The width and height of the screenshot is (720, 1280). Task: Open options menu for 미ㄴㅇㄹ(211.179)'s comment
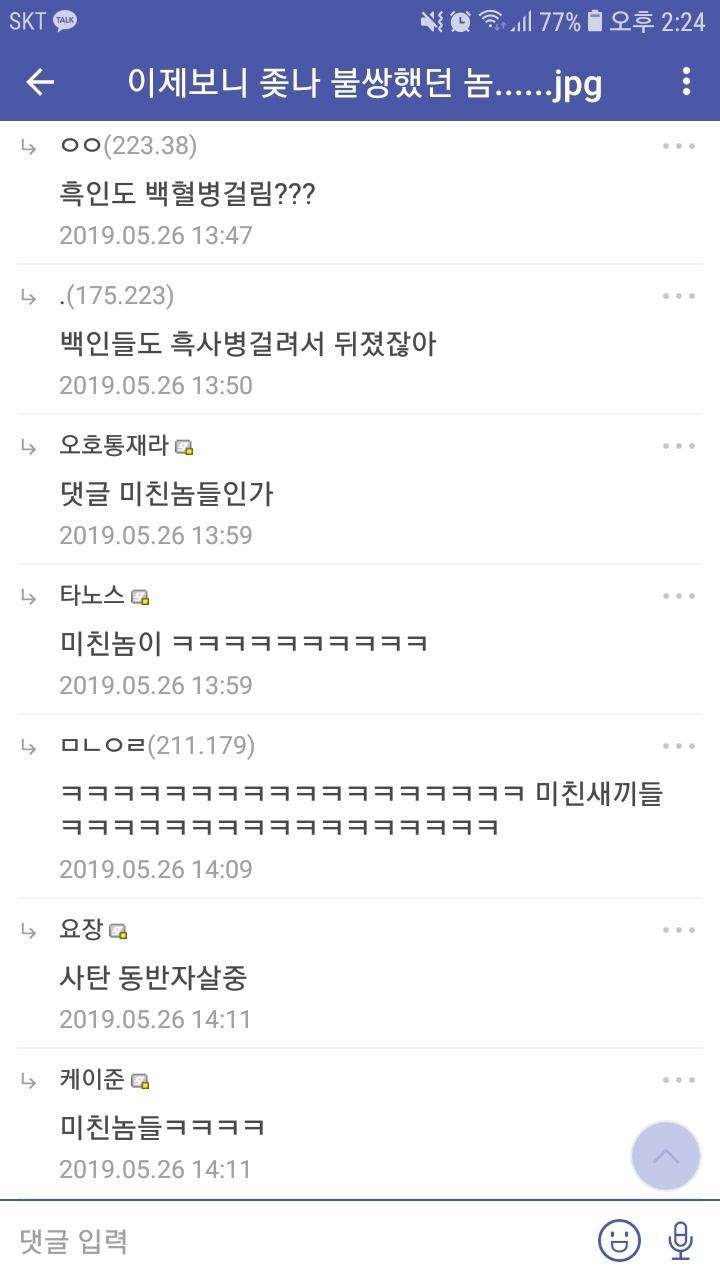(678, 745)
